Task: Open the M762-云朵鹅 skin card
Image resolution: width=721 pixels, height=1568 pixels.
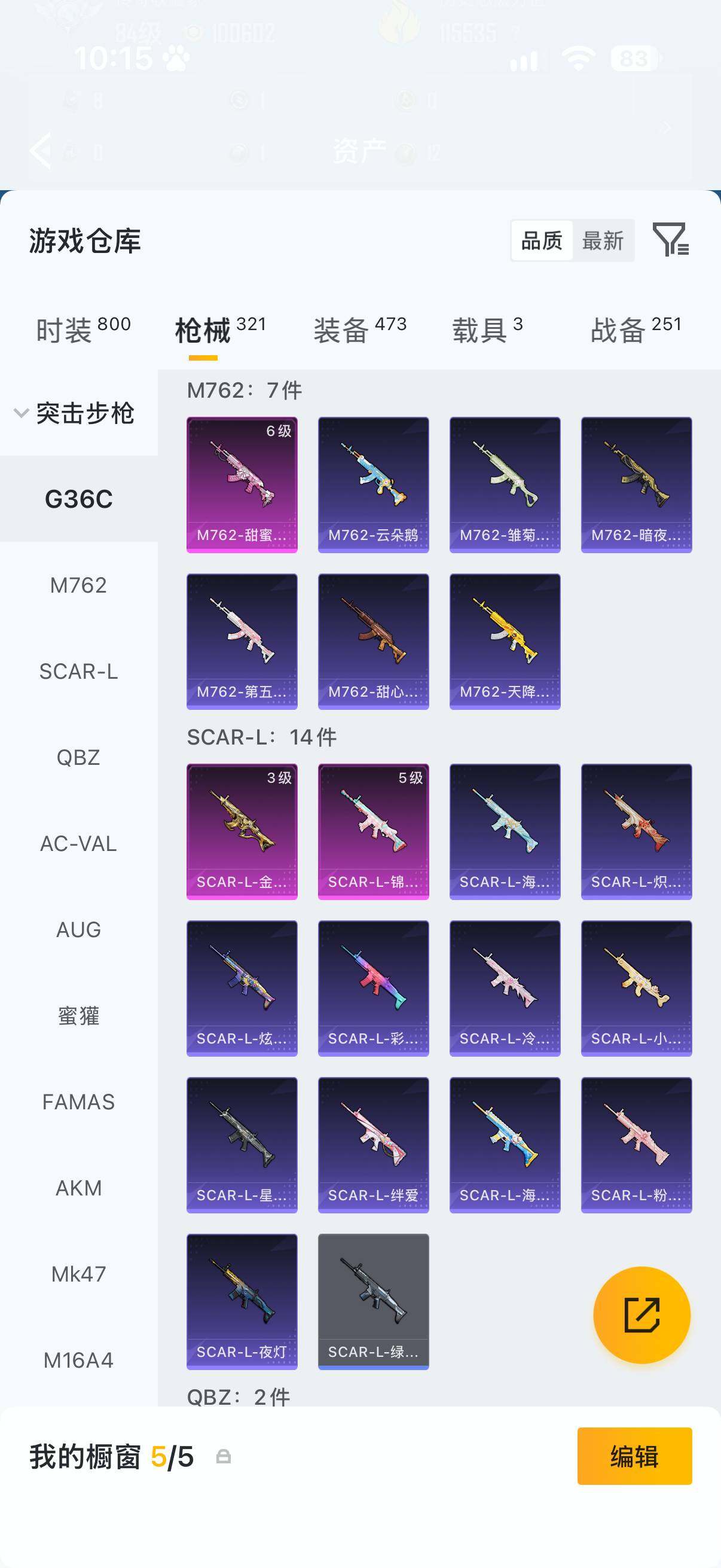Action: click(374, 484)
